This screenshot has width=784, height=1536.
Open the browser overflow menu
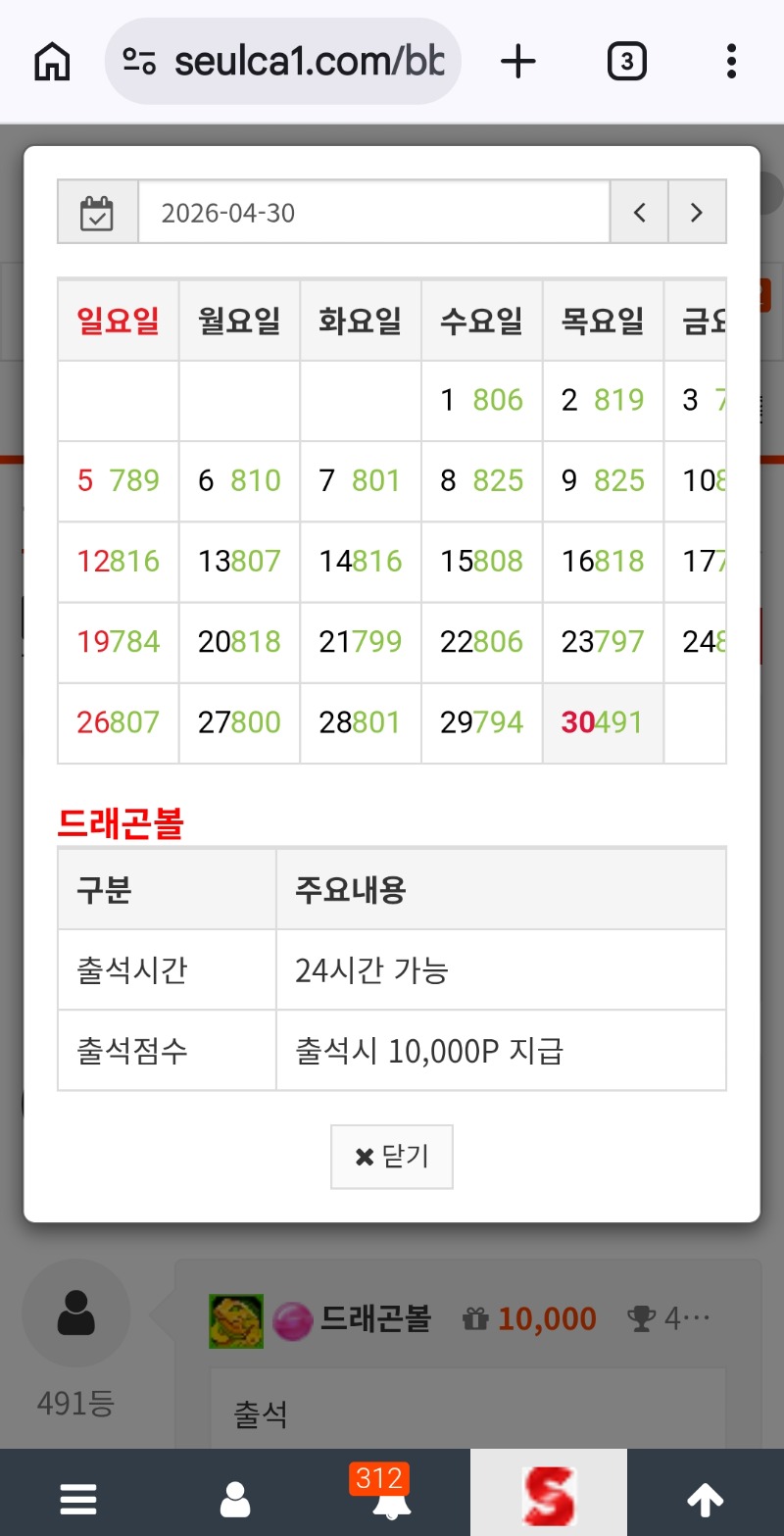[x=731, y=62]
